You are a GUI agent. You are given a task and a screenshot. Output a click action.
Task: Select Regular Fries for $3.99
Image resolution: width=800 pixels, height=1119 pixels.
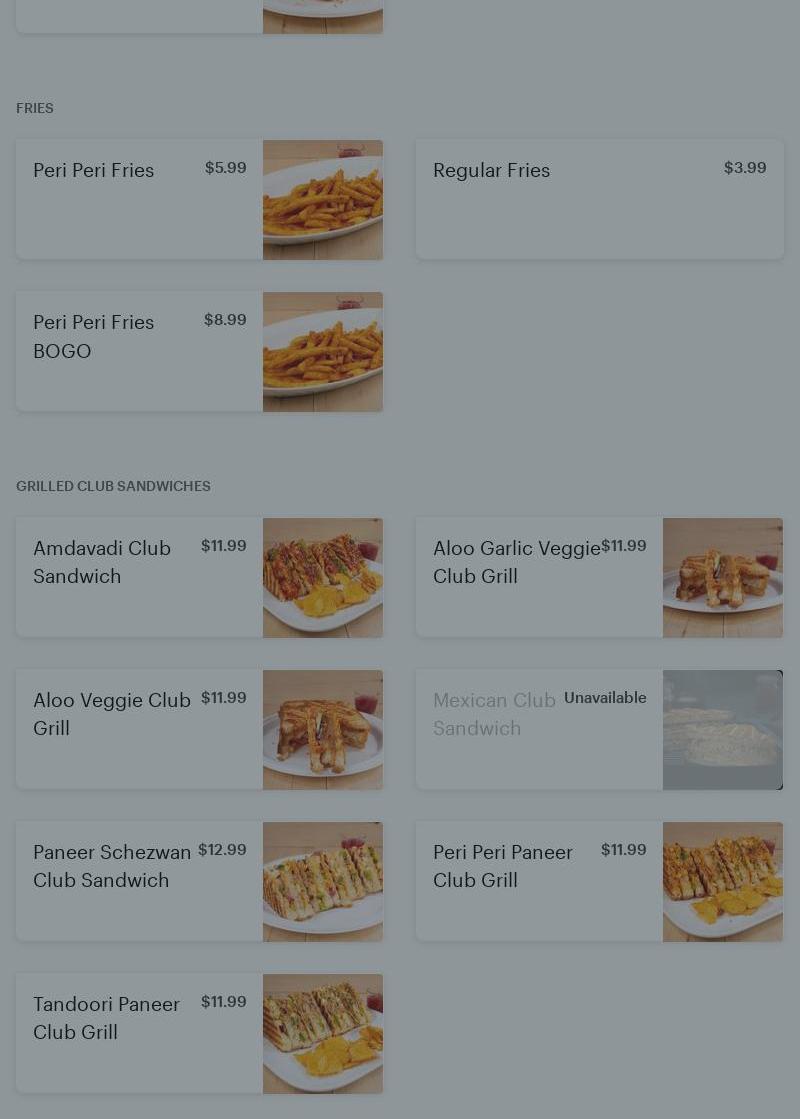click(599, 200)
